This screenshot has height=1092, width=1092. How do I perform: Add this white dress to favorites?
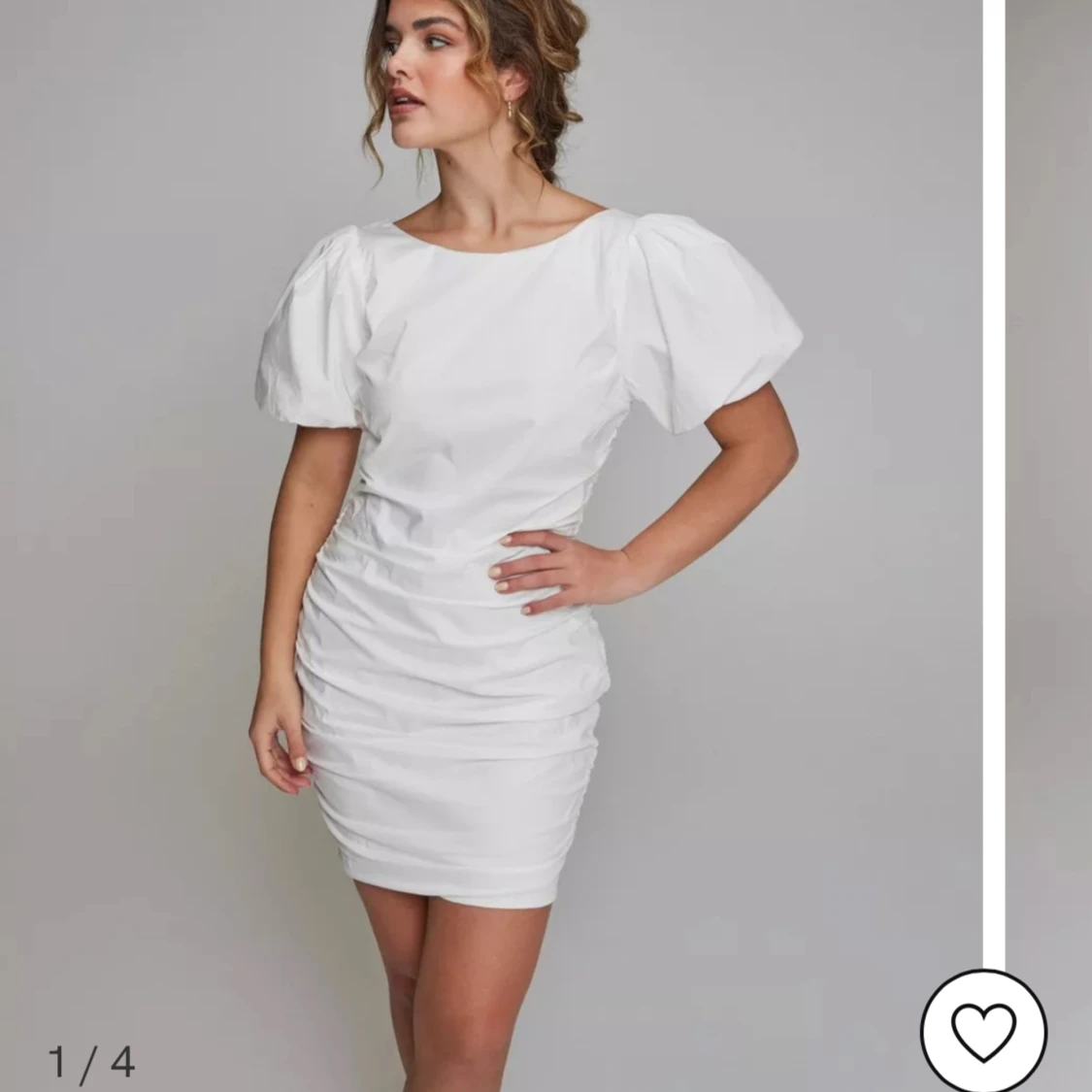click(983, 1028)
